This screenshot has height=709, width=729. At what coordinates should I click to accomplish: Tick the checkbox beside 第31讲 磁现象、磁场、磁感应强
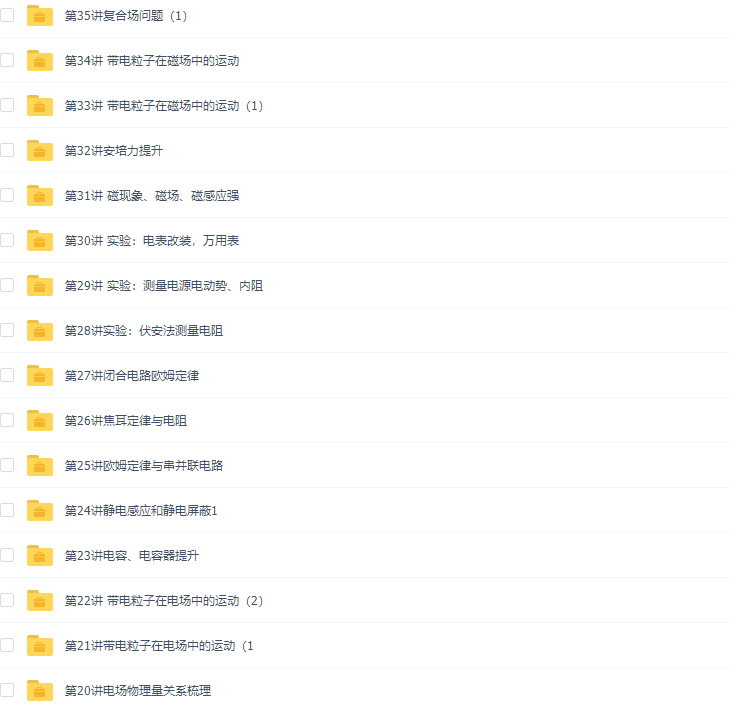(7, 195)
